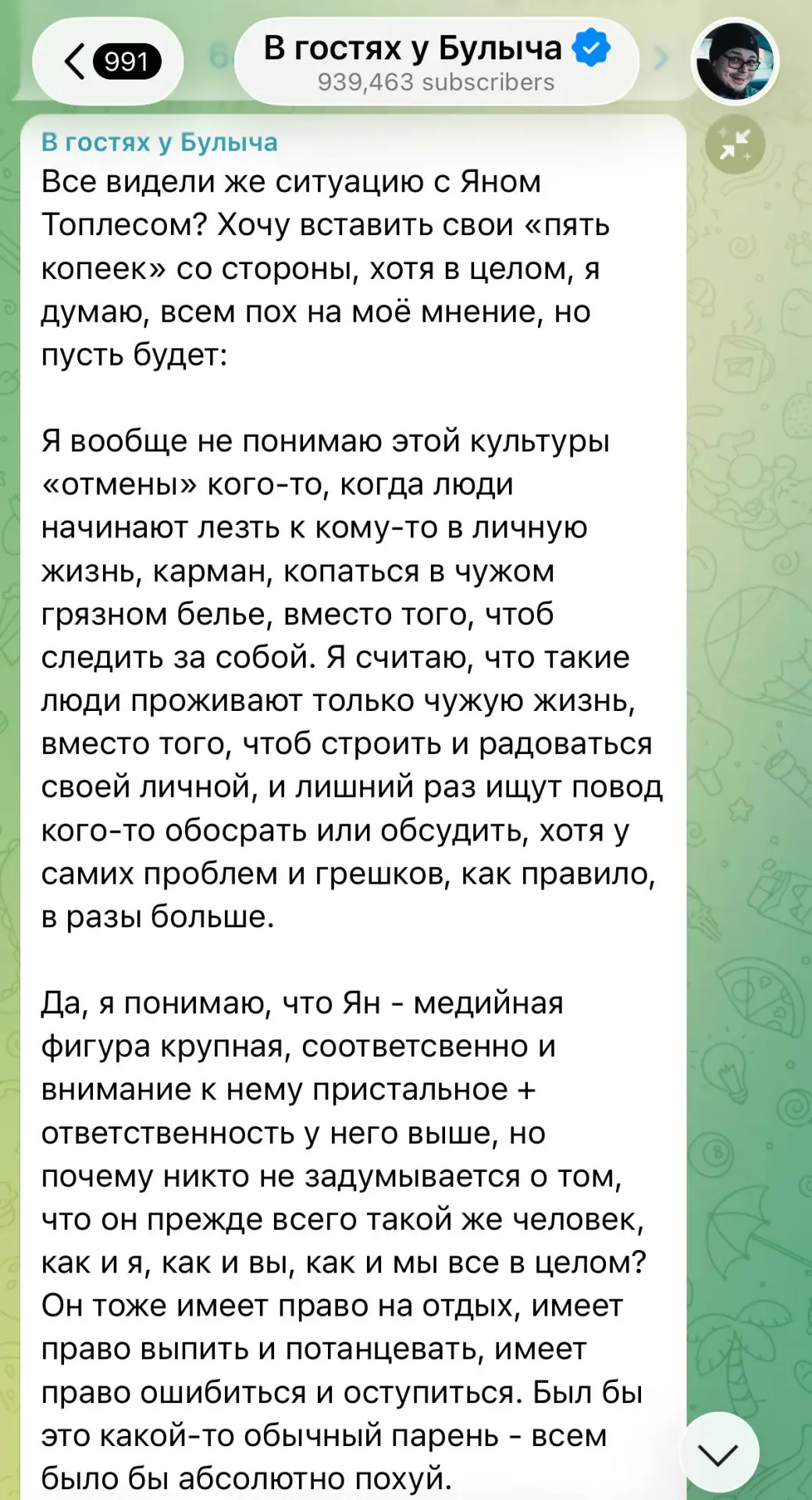Jump to the latest messages
This screenshot has height=1500, width=812.
718,1452
